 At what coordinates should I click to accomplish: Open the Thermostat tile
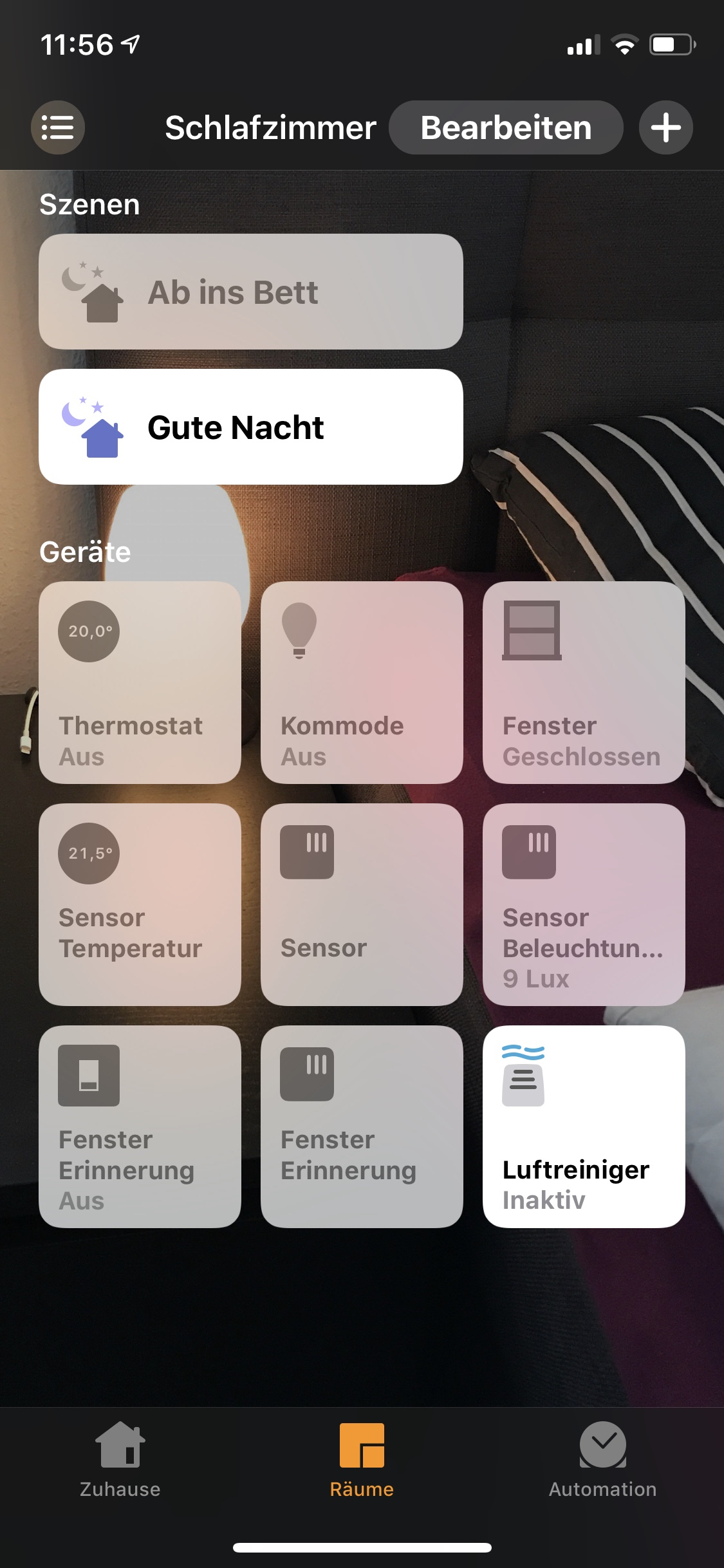(x=140, y=682)
